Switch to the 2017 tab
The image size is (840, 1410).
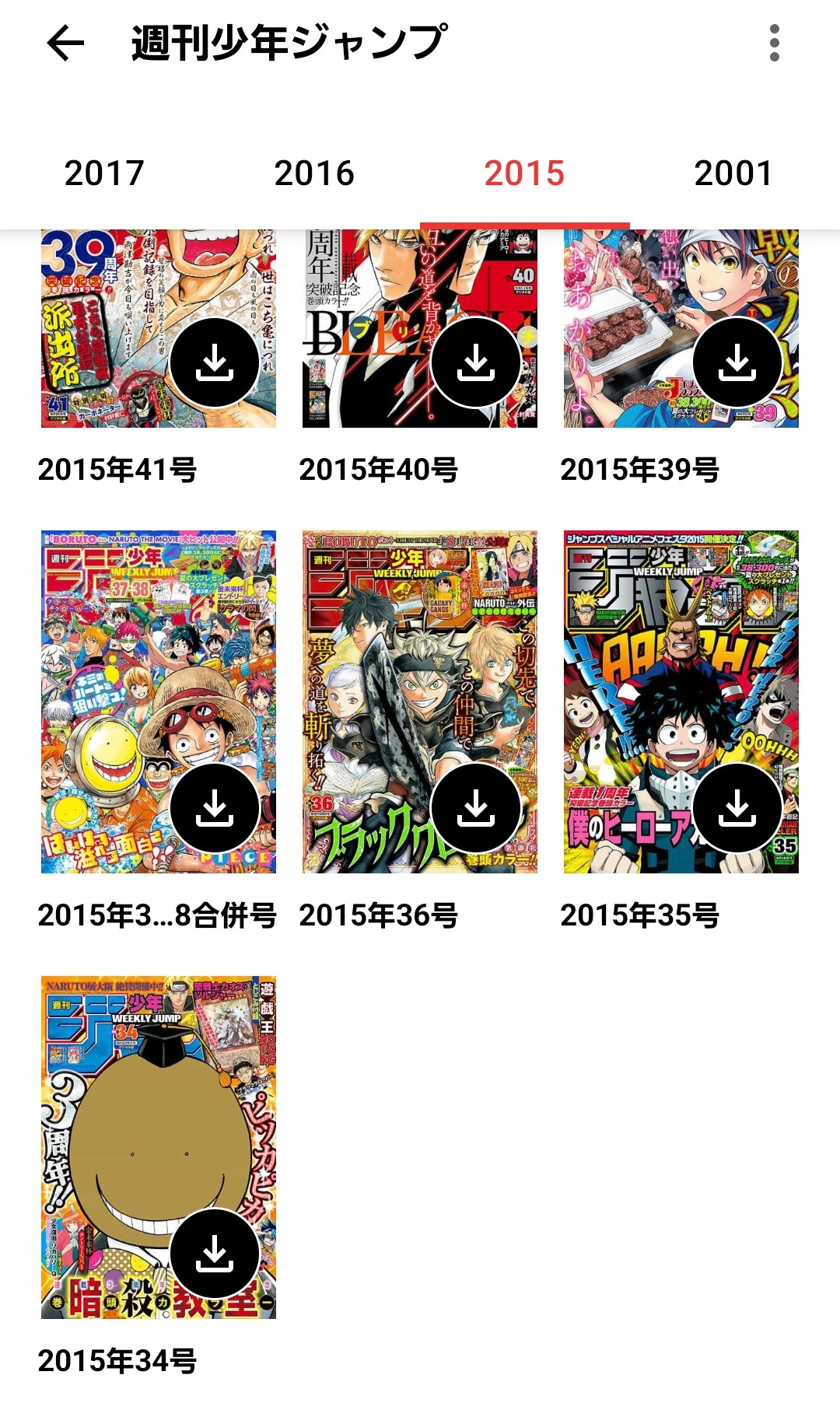[x=104, y=173]
